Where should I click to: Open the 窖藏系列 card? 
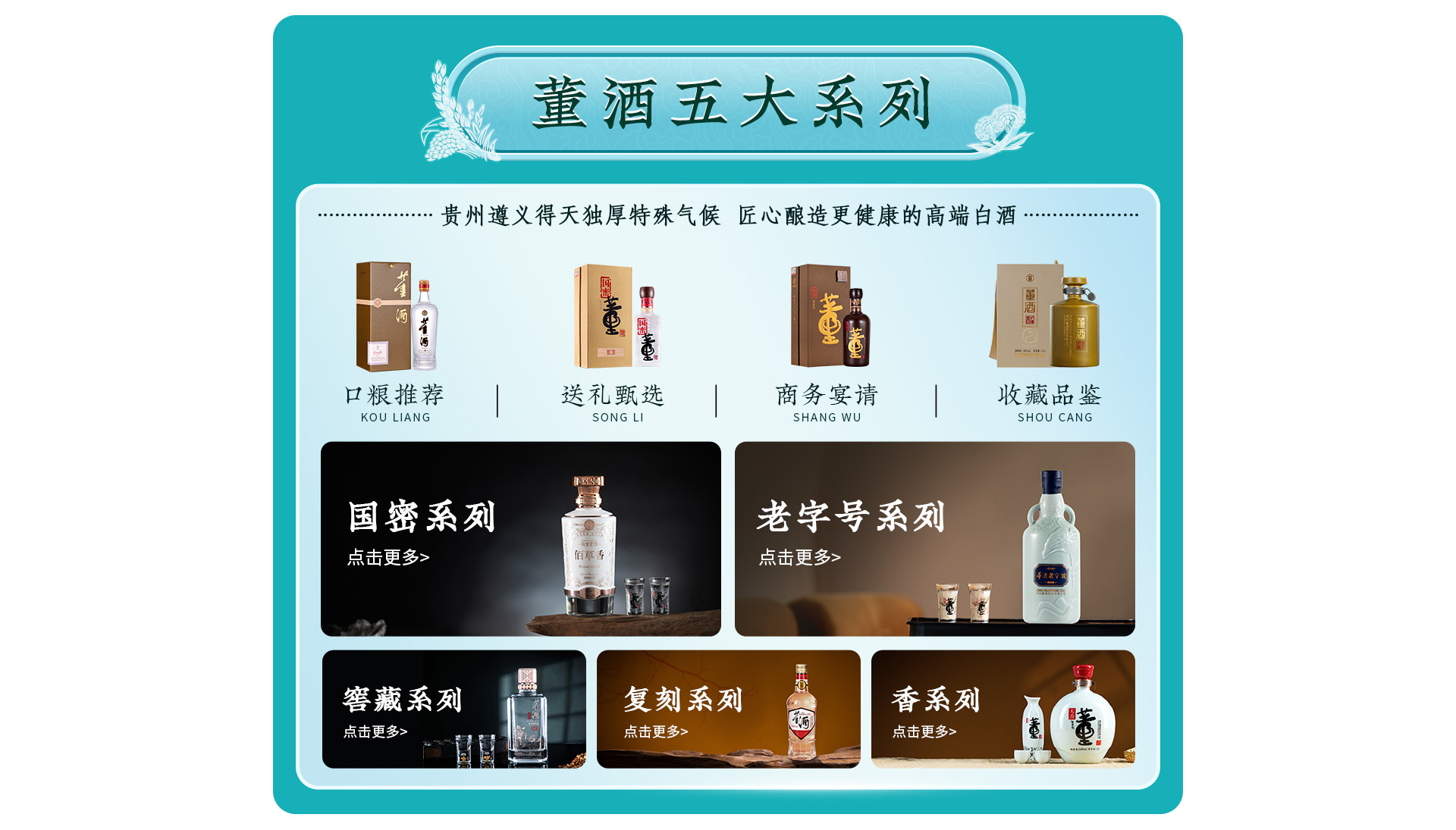point(453,709)
